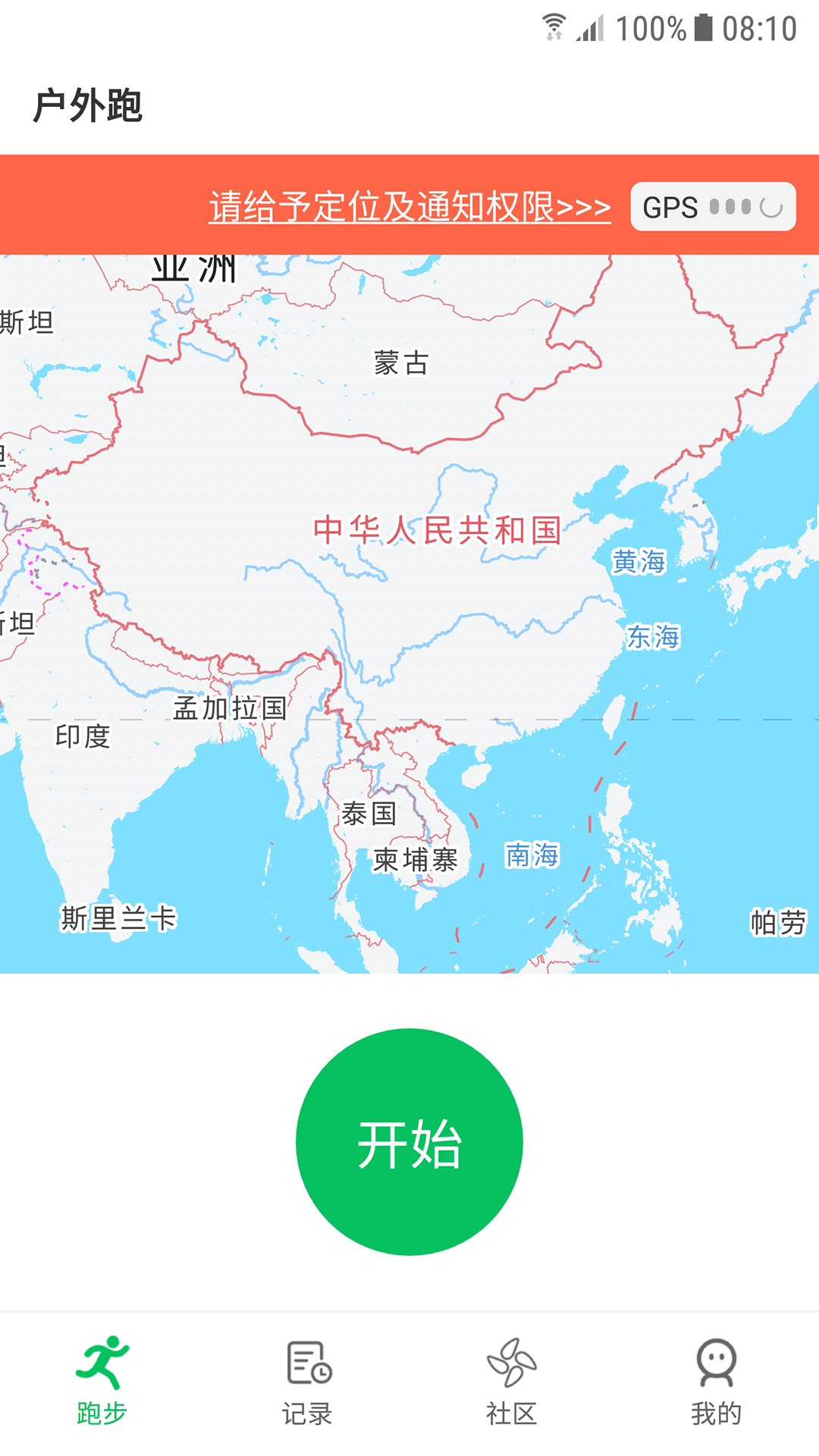The width and height of the screenshot is (819, 1456).
Task: Tap the 社区 community icon
Action: [511, 1363]
